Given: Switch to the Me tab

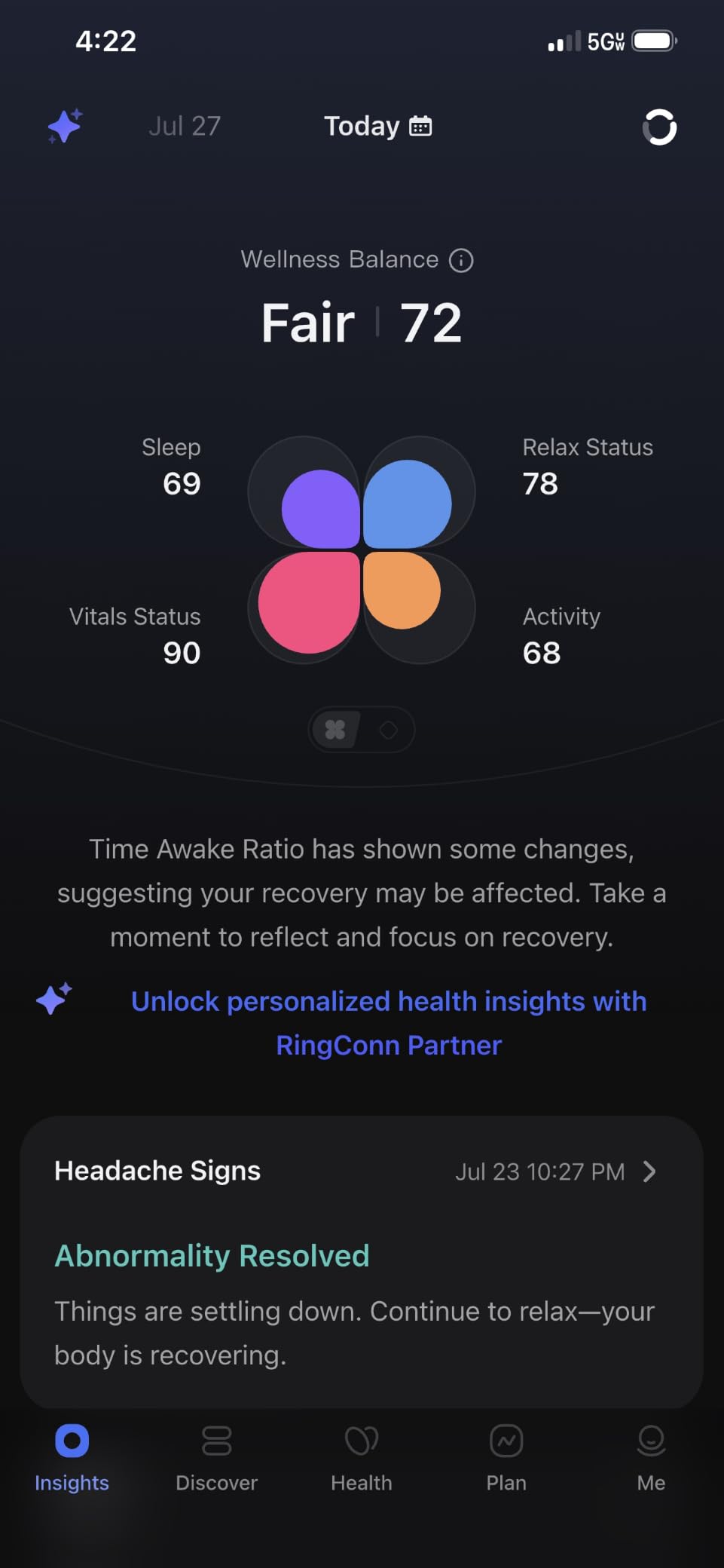Looking at the screenshot, I should click(x=651, y=1458).
